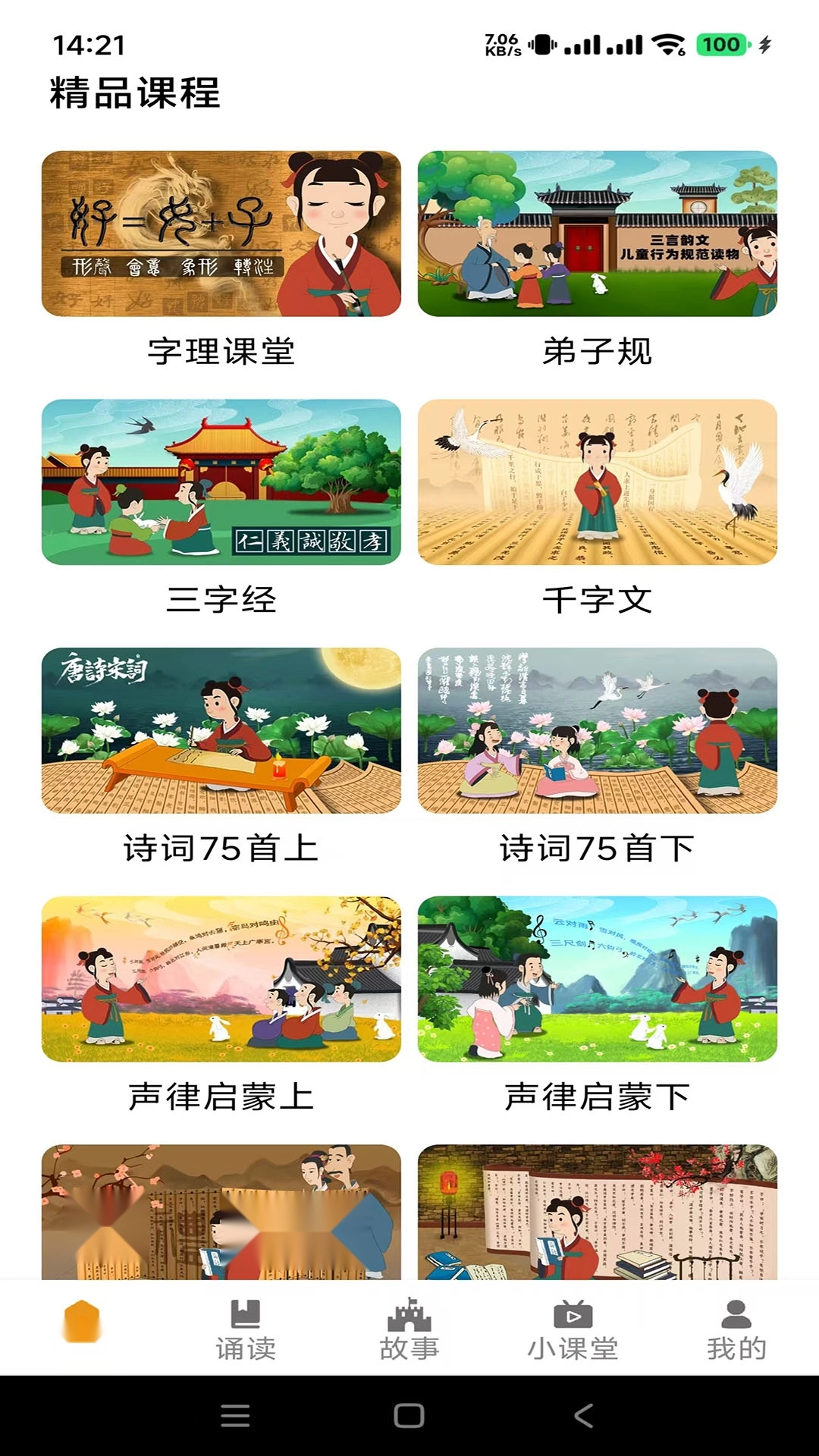Tap the home navigation circle button

coord(409,1417)
